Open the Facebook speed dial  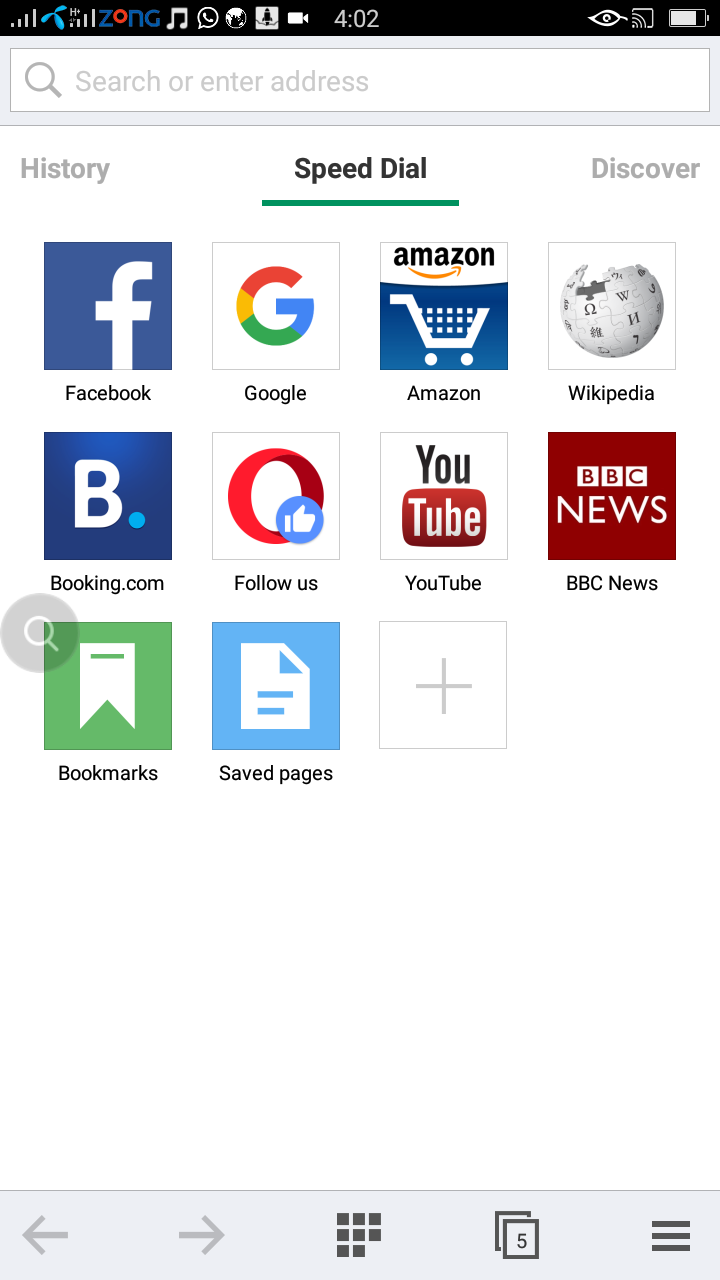108,306
